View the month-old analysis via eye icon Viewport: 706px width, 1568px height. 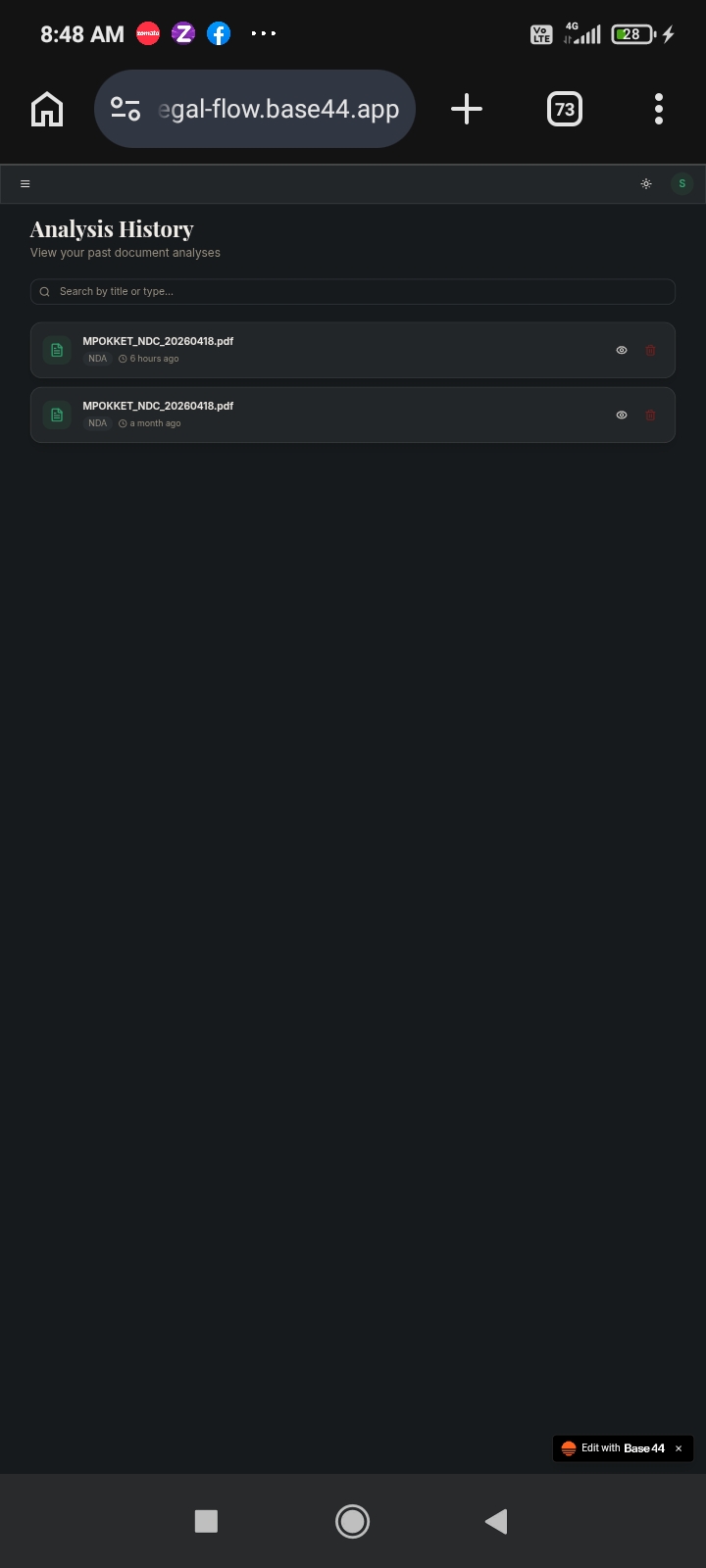coord(622,415)
